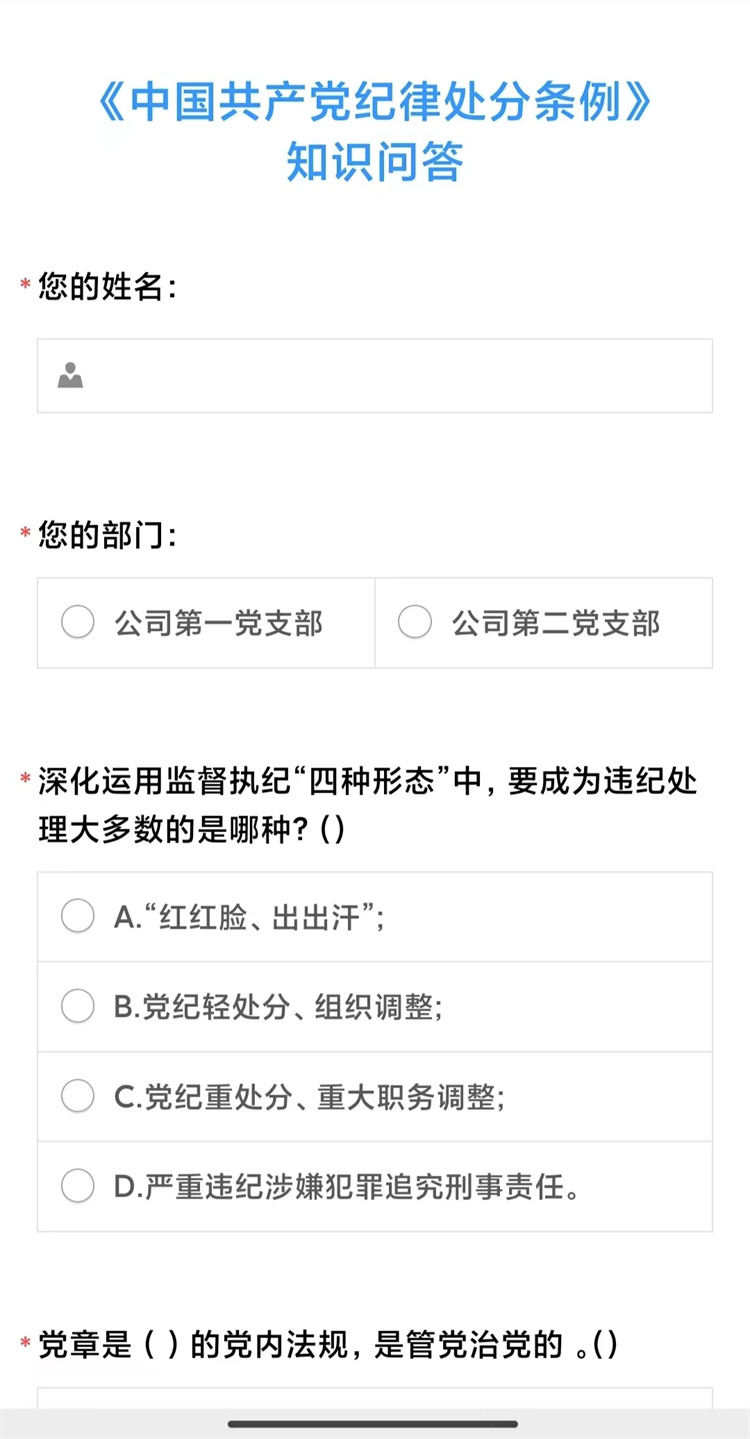Select option B 党纪轻处分、组织调整
Screen dimensions: 750x1439
tap(77, 1006)
